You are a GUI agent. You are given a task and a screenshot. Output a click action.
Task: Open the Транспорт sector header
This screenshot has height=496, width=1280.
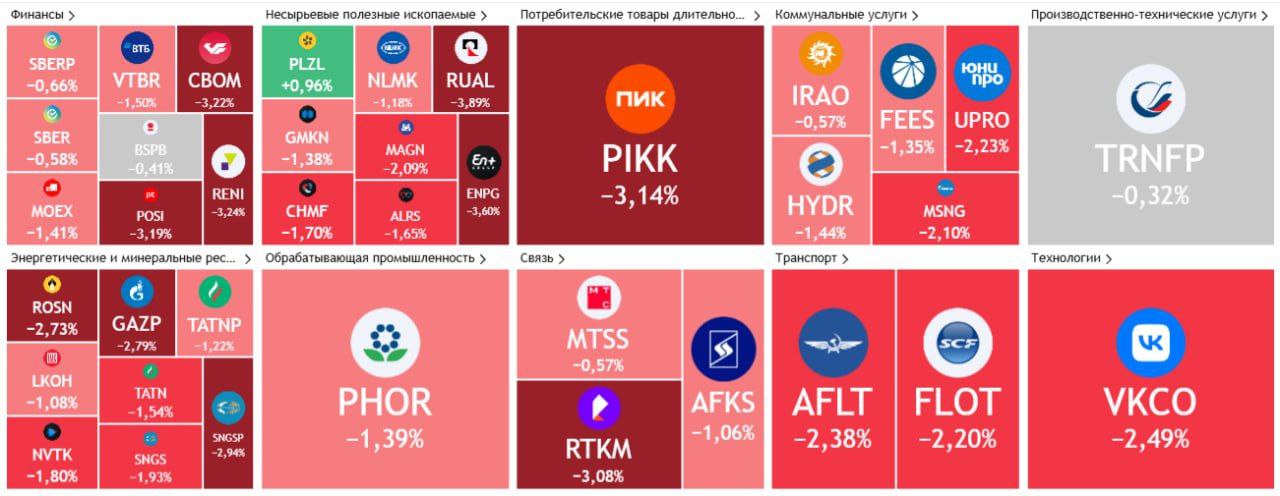pyautogui.click(x=812, y=258)
